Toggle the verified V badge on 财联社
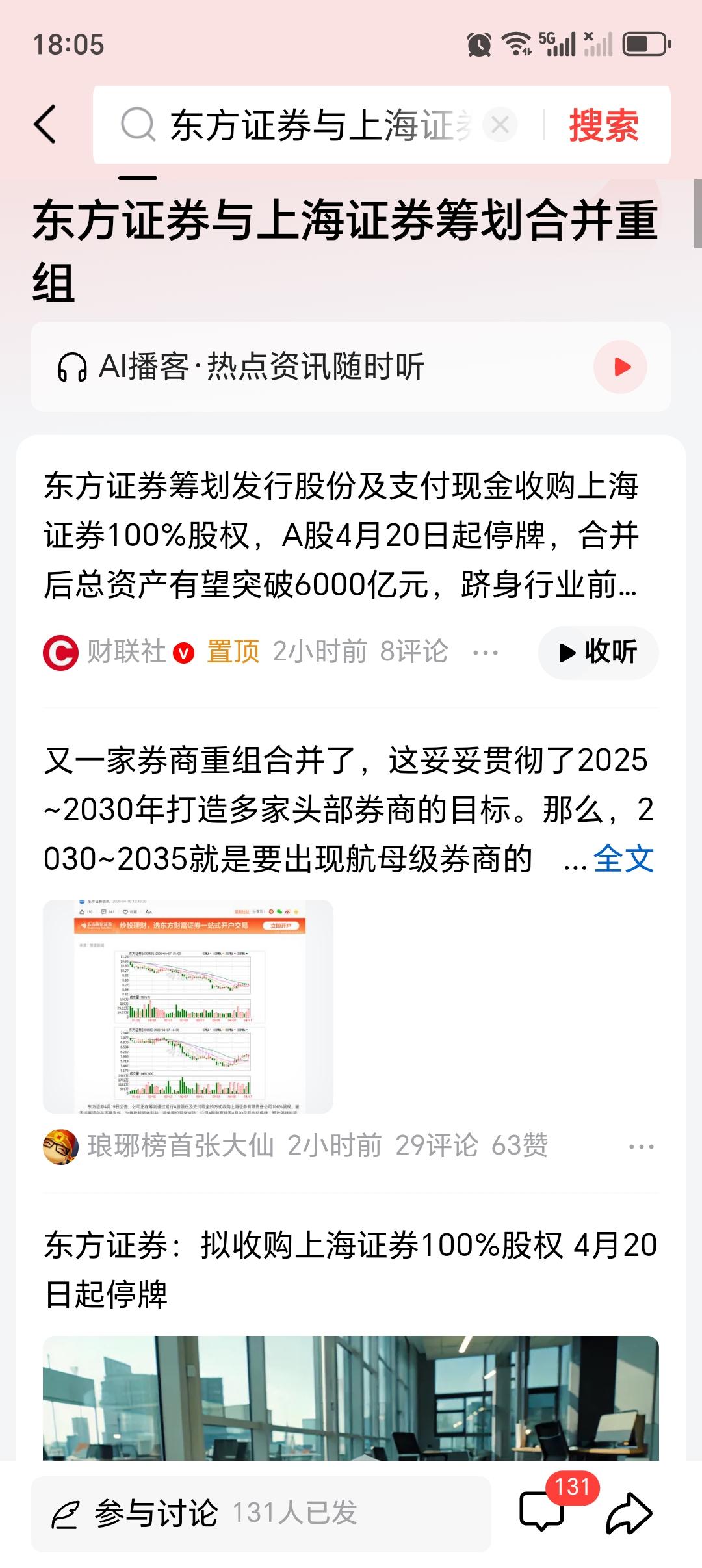This screenshot has height=1568, width=702. click(183, 652)
